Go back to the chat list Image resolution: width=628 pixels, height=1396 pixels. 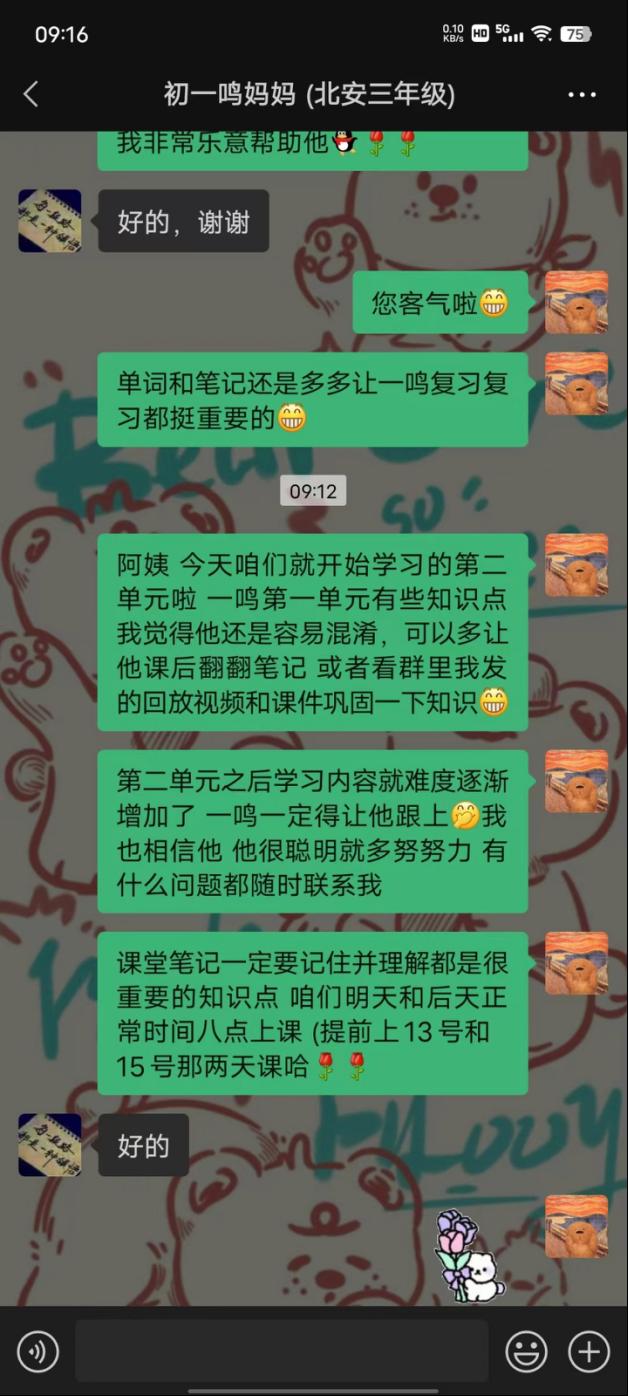tap(31, 95)
